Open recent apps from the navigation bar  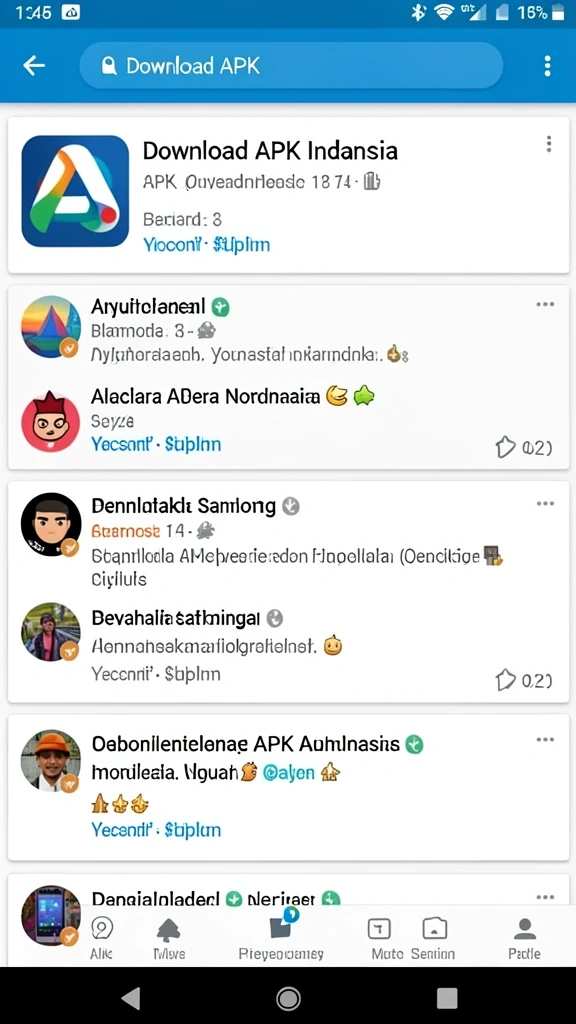(447, 998)
